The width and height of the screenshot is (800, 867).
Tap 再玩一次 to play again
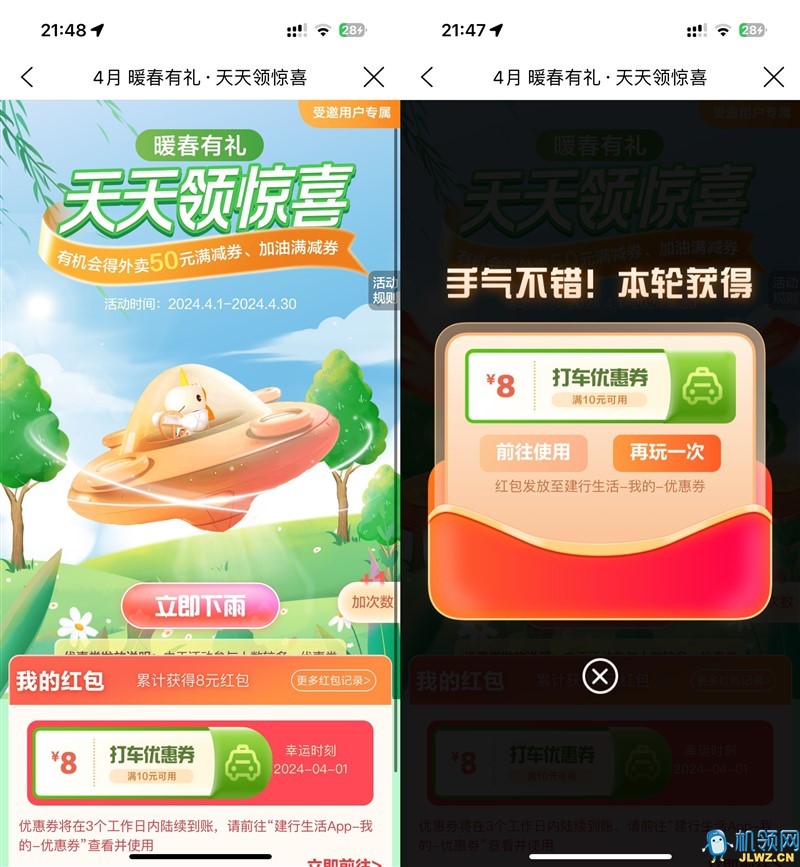tap(666, 452)
